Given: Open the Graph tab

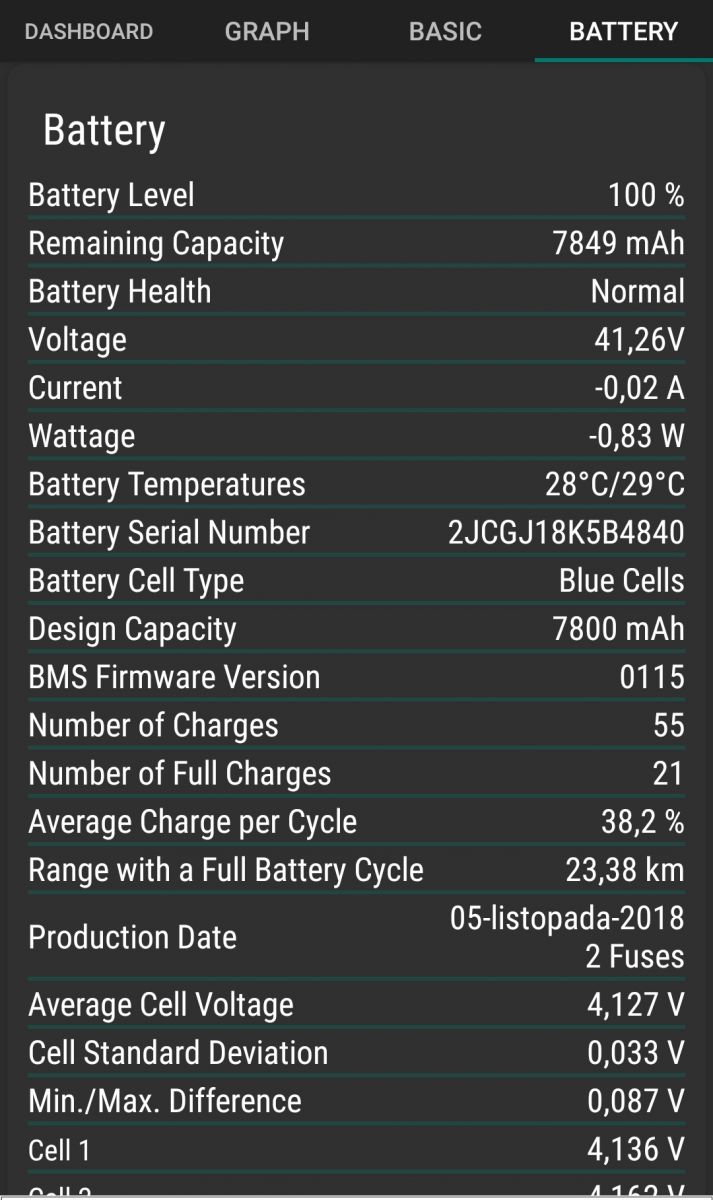Looking at the screenshot, I should click(x=267, y=31).
